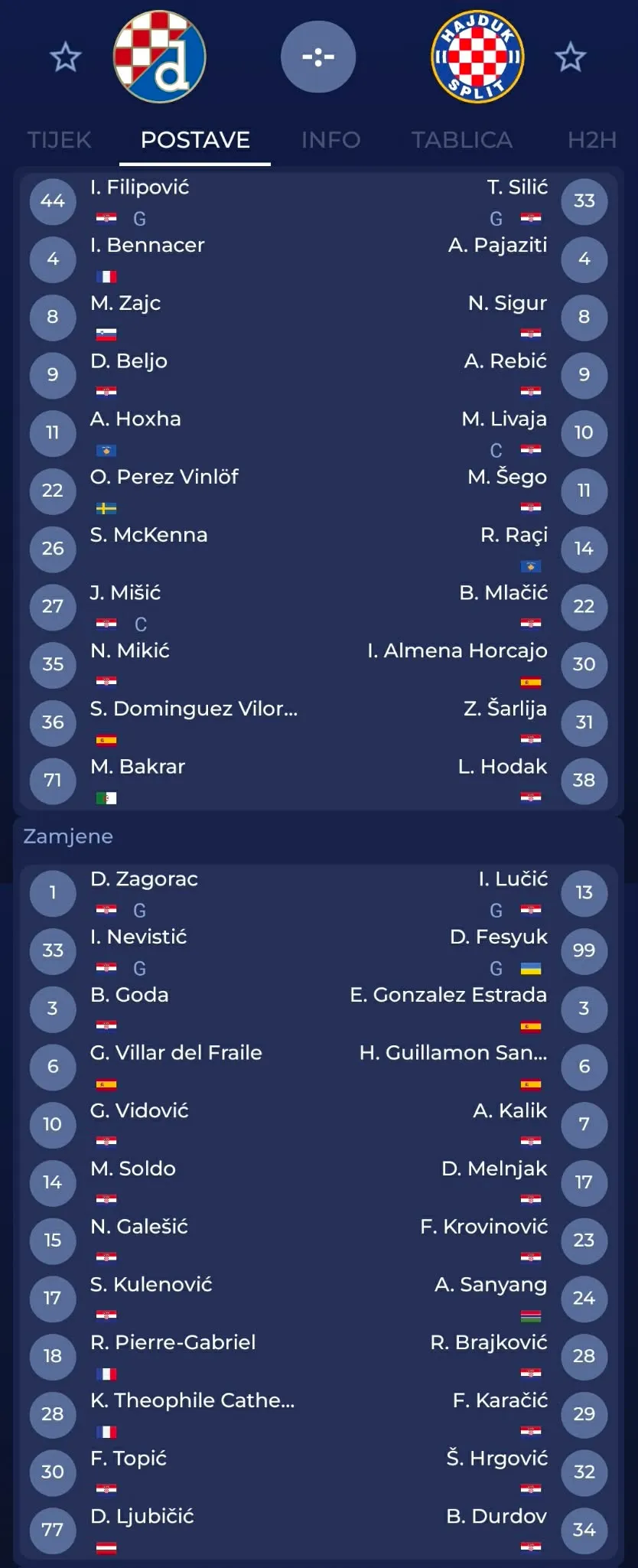The height and width of the screenshot is (1568, 638).
Task: Open player I. Almena Horcajo
Action: pyautogui.click(x=457, y=651)
